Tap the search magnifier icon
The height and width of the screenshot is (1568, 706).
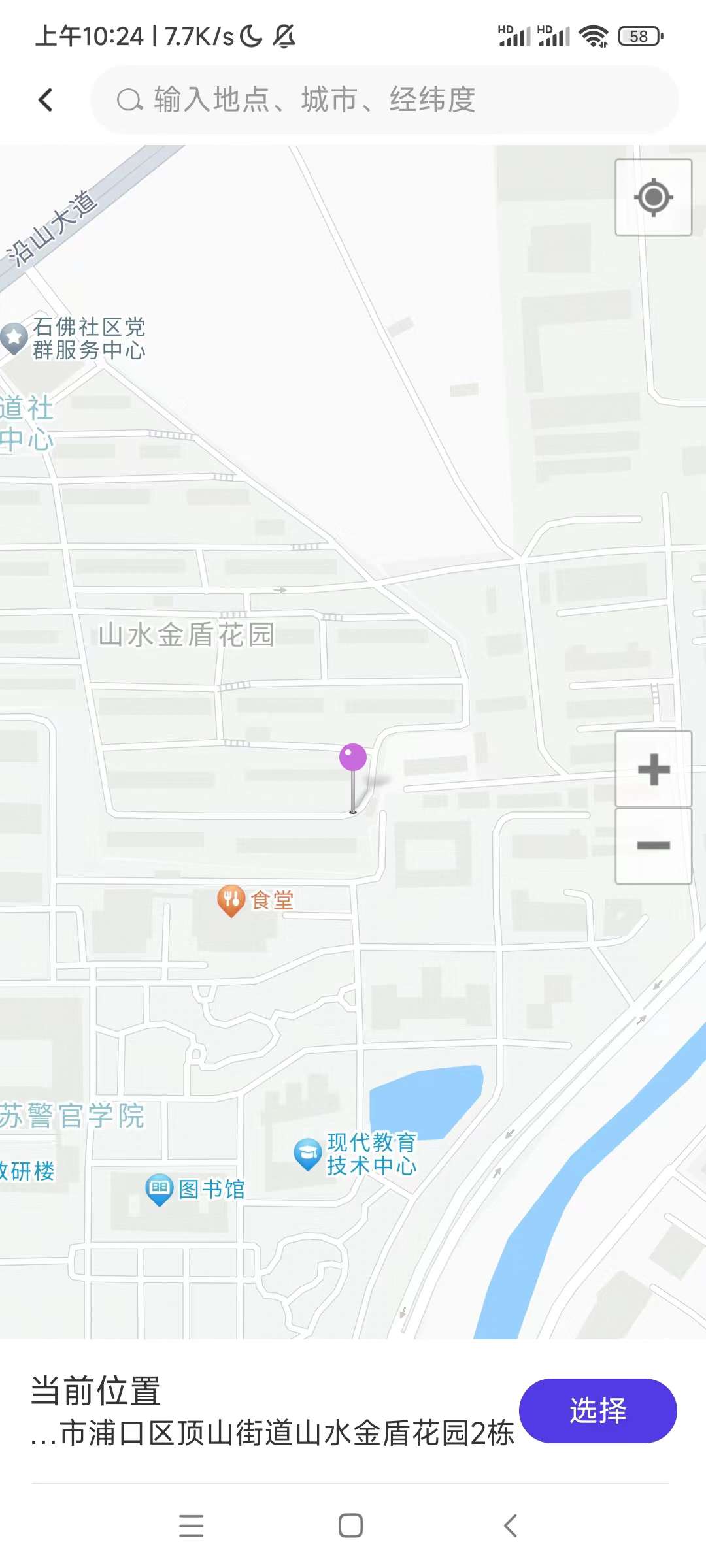coord(131,100)
